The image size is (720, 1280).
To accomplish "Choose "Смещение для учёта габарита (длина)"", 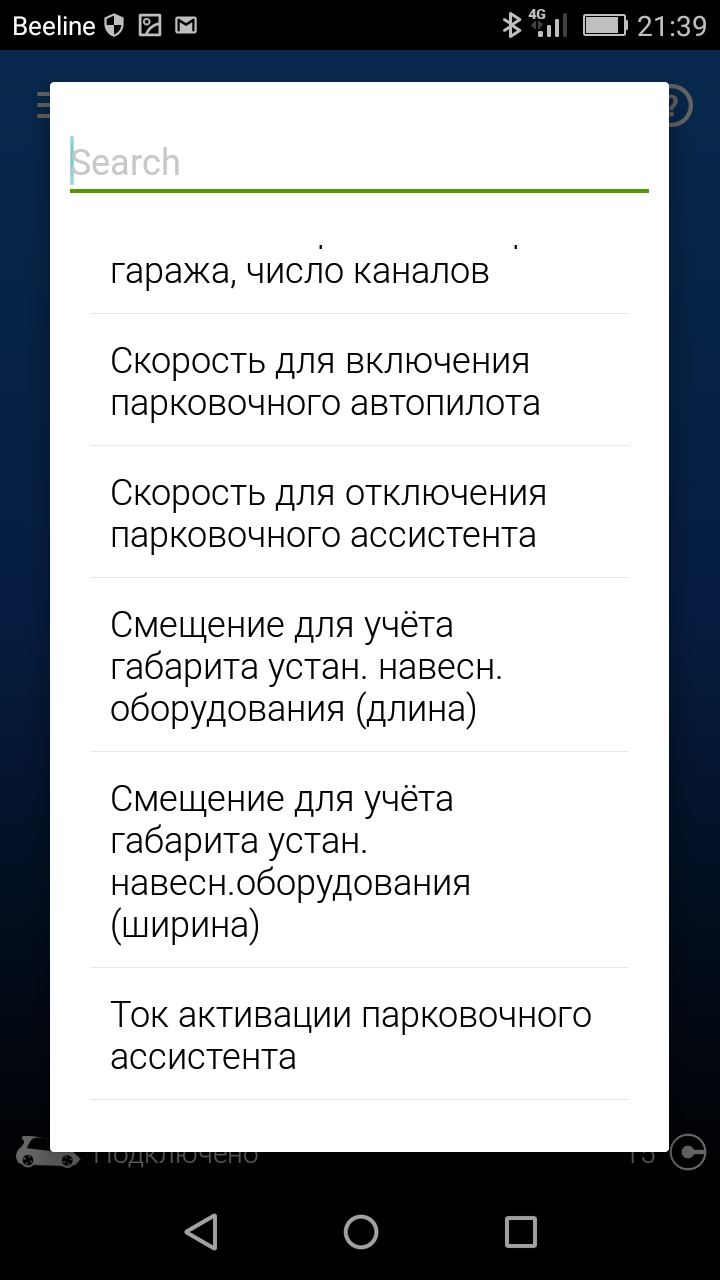I will (x=358, y=666).
